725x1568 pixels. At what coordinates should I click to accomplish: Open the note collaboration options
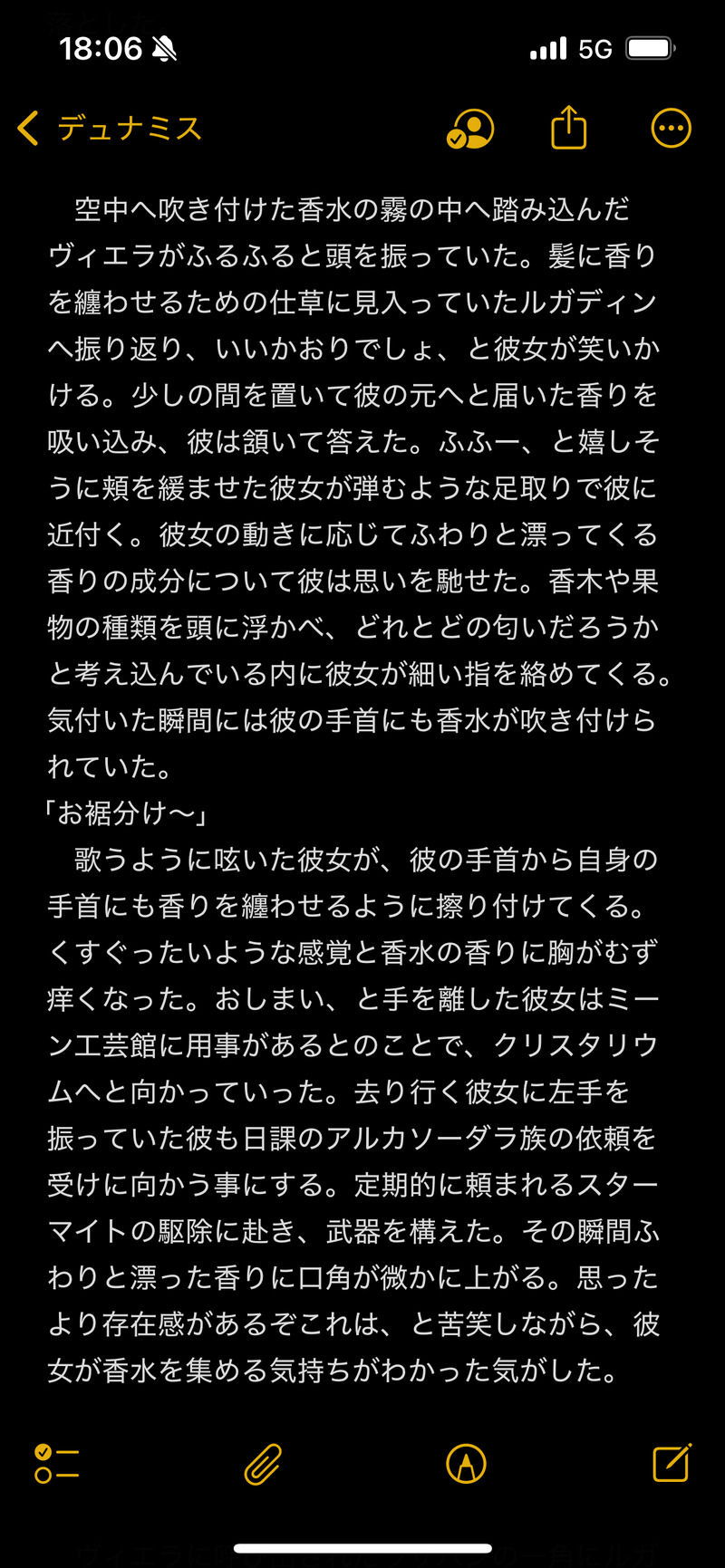[x=470, y=129]
